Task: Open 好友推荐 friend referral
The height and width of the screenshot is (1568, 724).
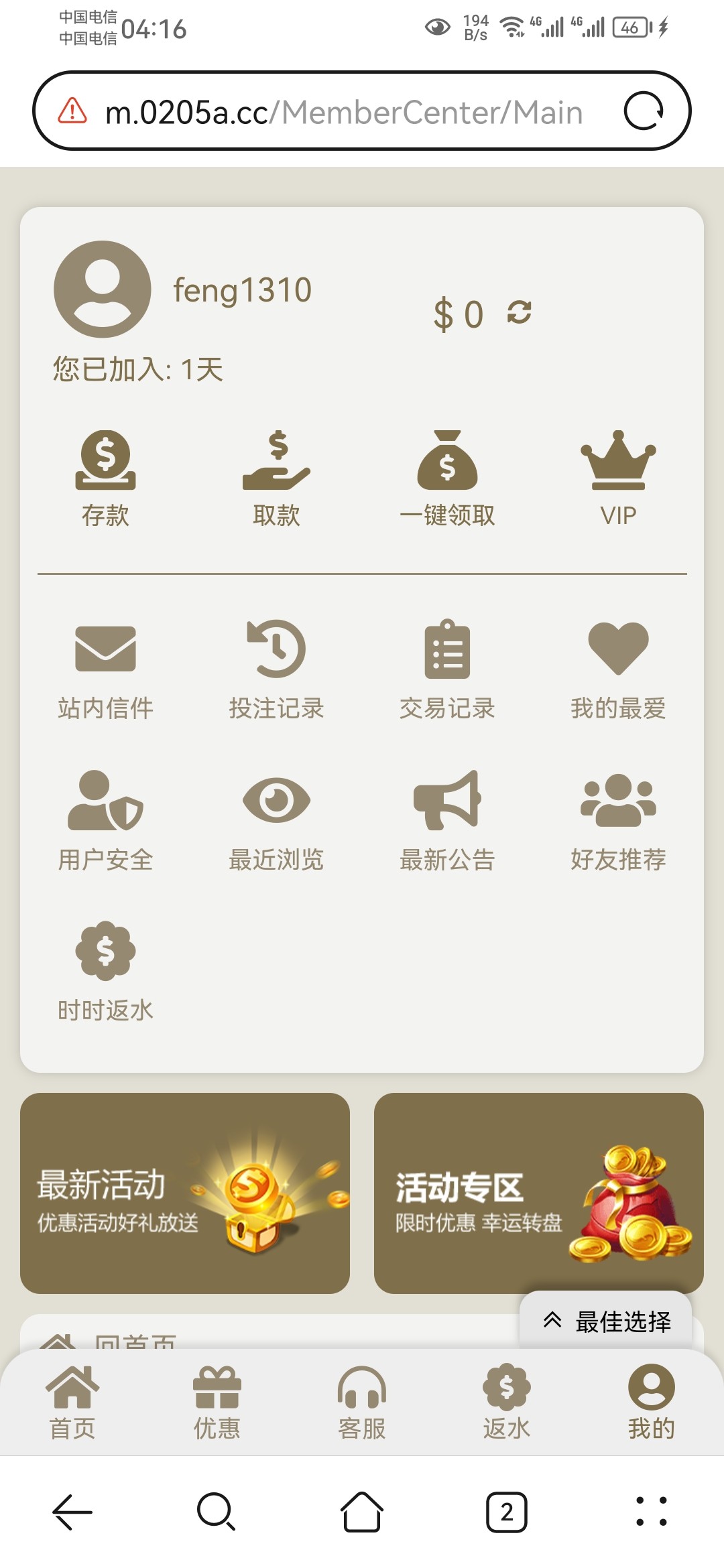Action: coord(618,820)
